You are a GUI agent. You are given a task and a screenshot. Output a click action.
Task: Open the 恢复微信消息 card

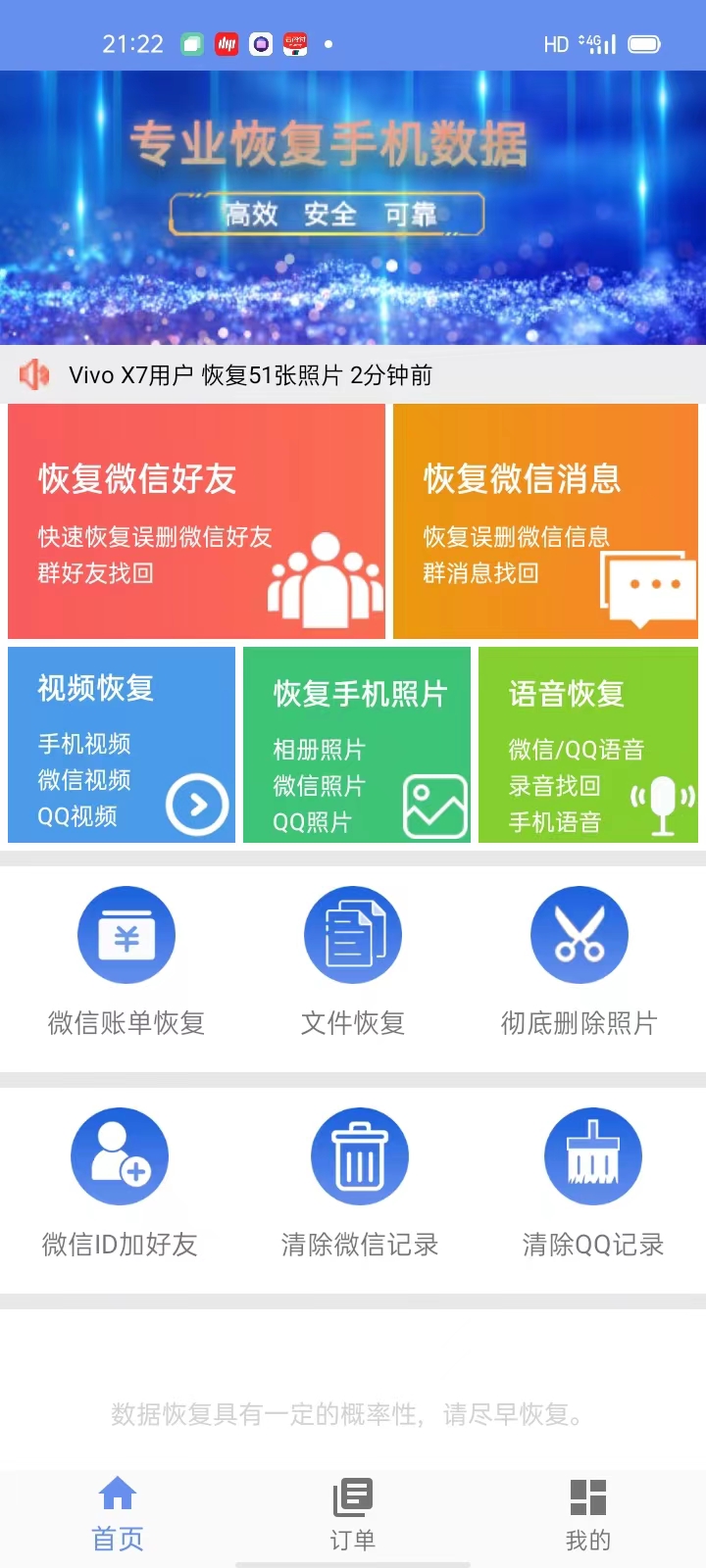[545, 521]
